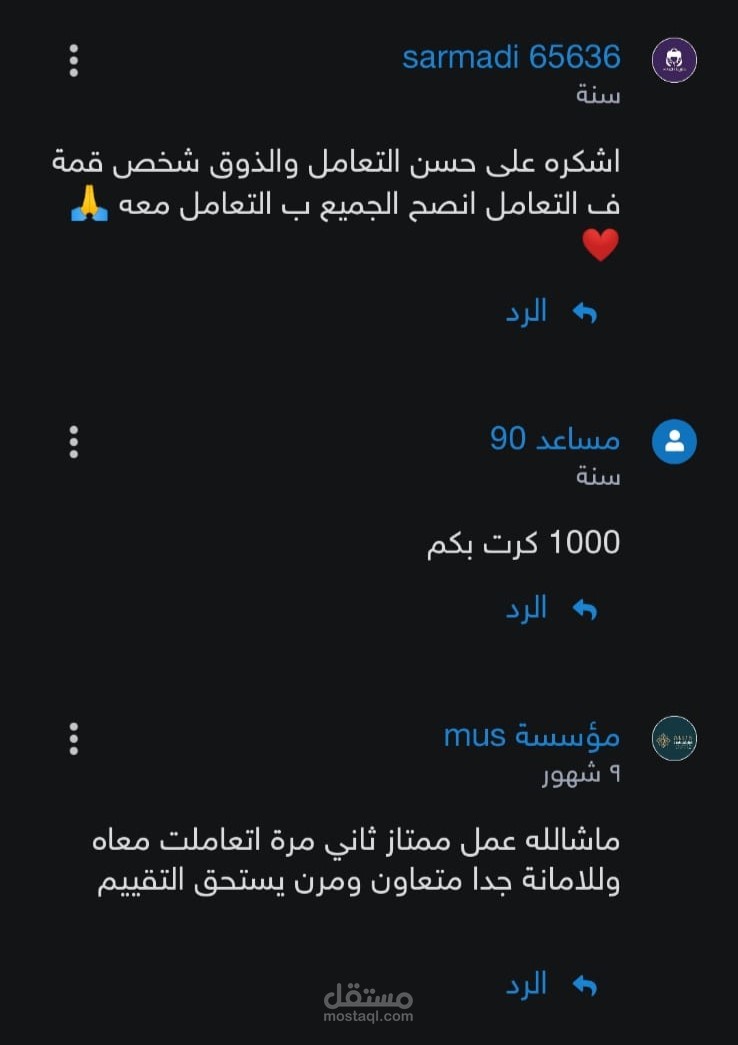The height and width of the screenshot is (1045, 738).
Task: Open options menu for مؤسسة mus's comment
Action: [73, 738]
